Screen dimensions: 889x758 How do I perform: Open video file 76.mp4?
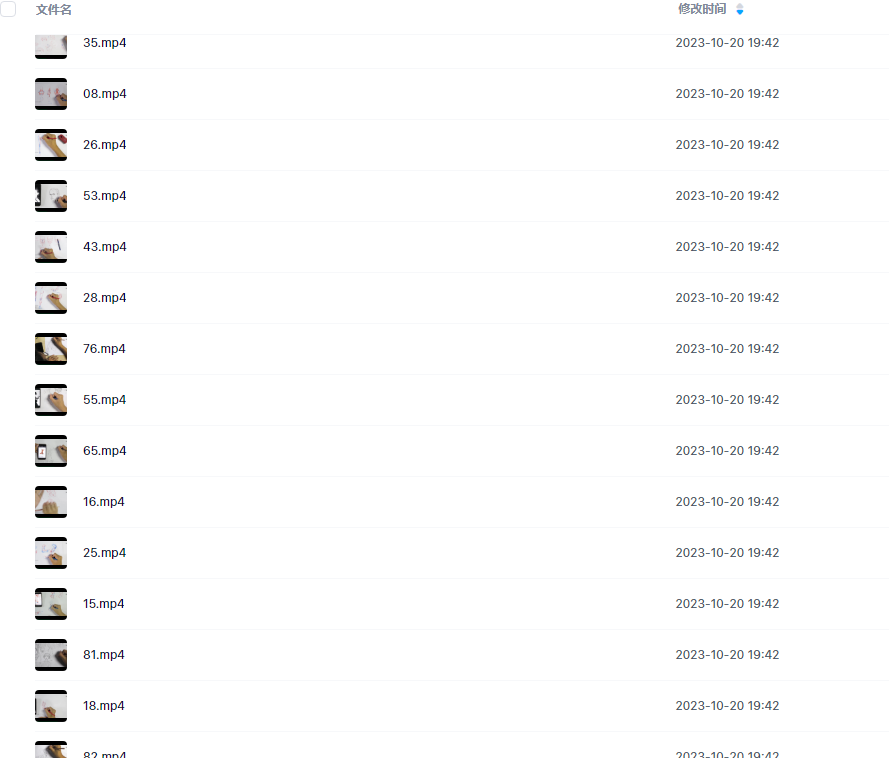click(105, 349)
